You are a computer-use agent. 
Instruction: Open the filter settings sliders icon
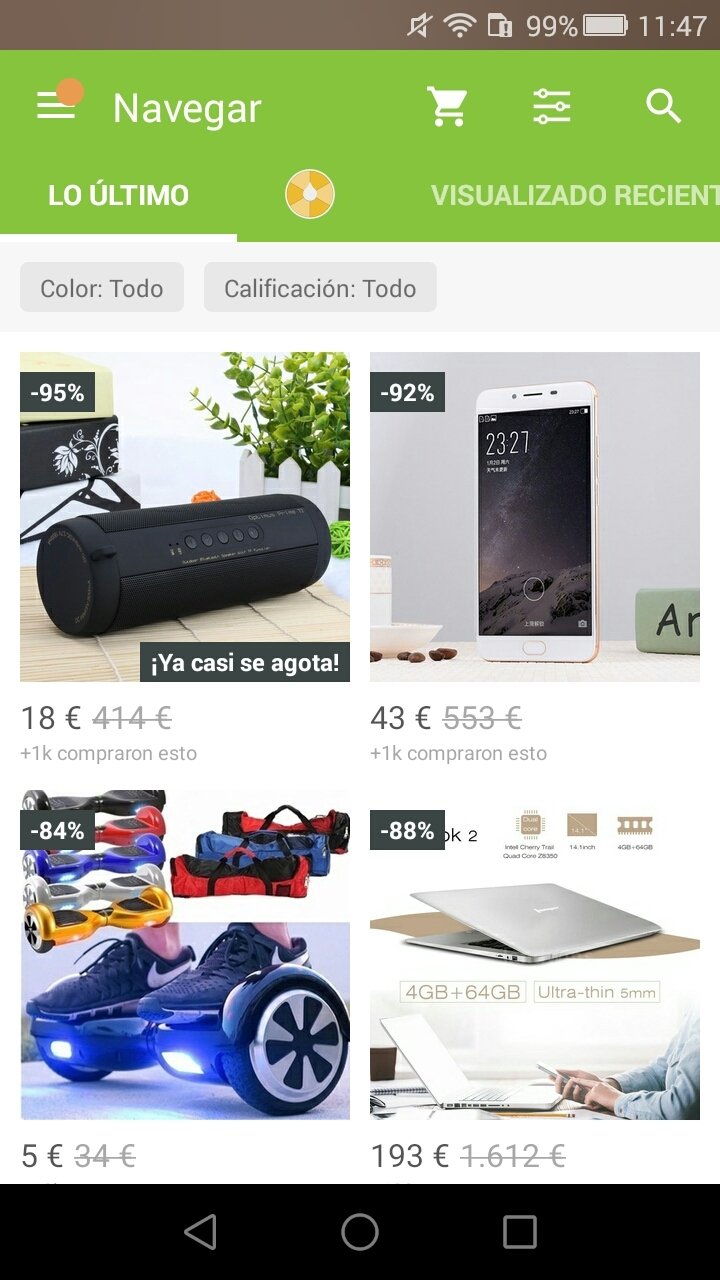pos(551,106)
